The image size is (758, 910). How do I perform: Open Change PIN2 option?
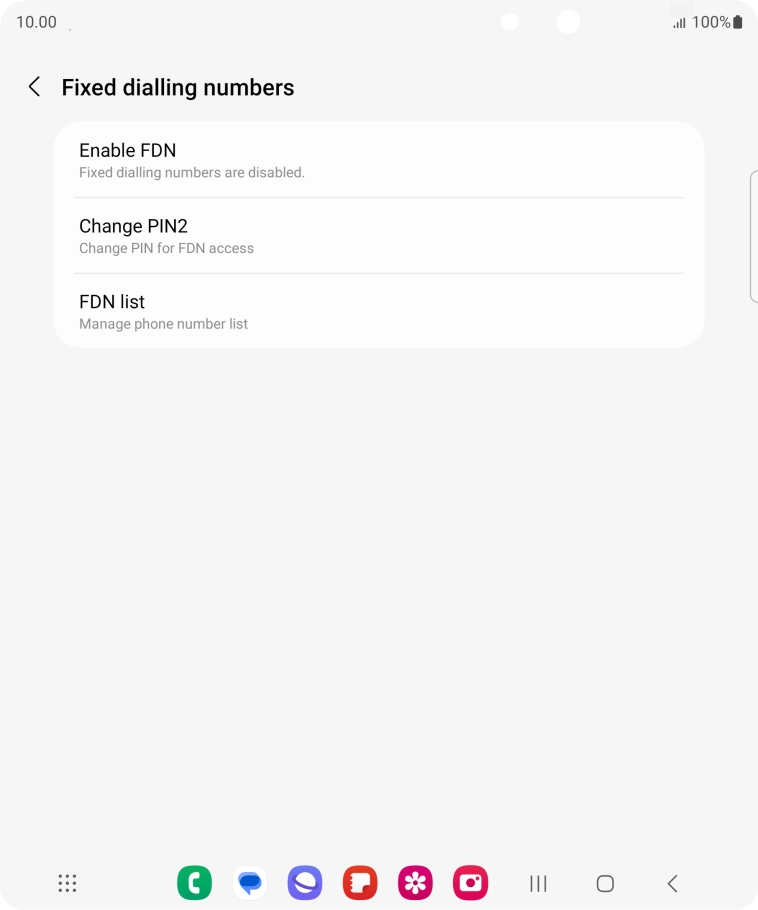coord(378,236)
